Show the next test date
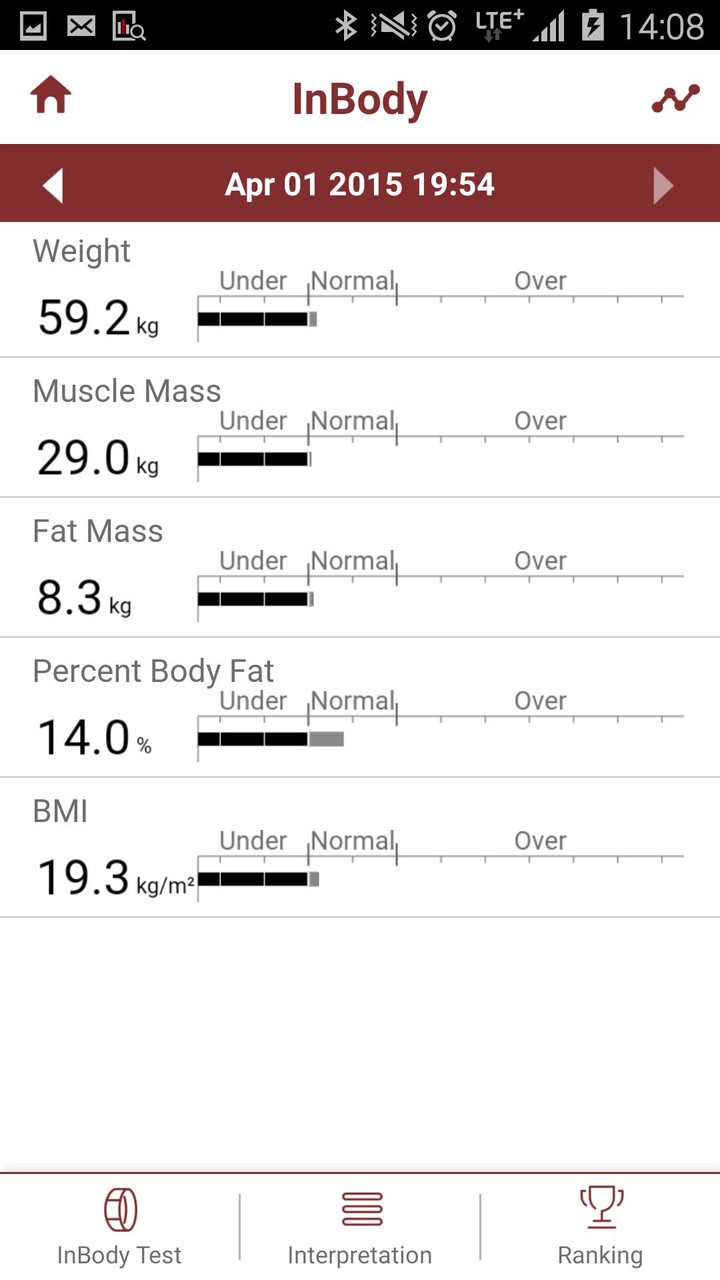This screenshot has height=1280, width=720. pos(663,185)
